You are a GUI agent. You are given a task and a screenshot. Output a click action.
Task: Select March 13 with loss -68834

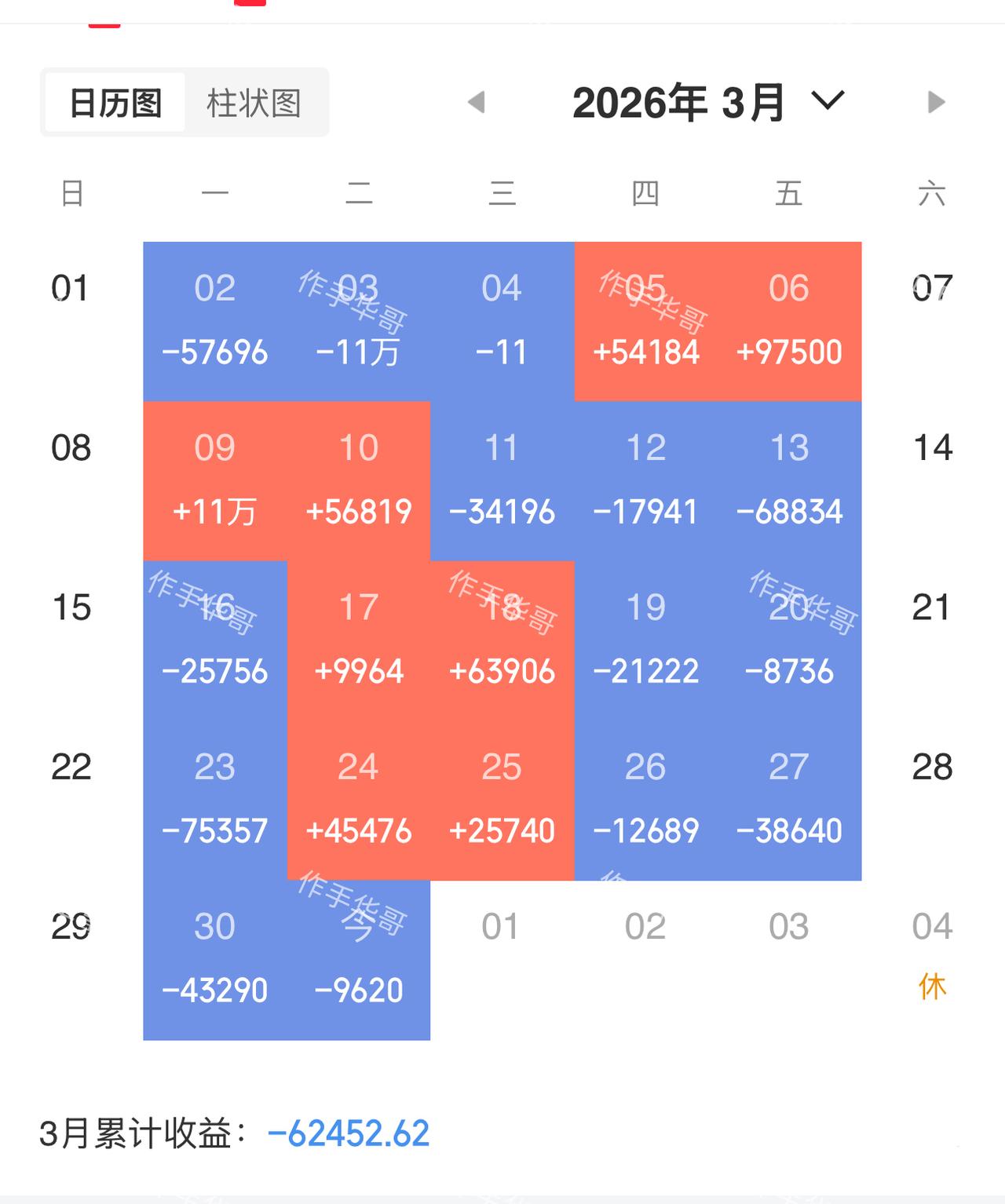click(x=790, y=480)
